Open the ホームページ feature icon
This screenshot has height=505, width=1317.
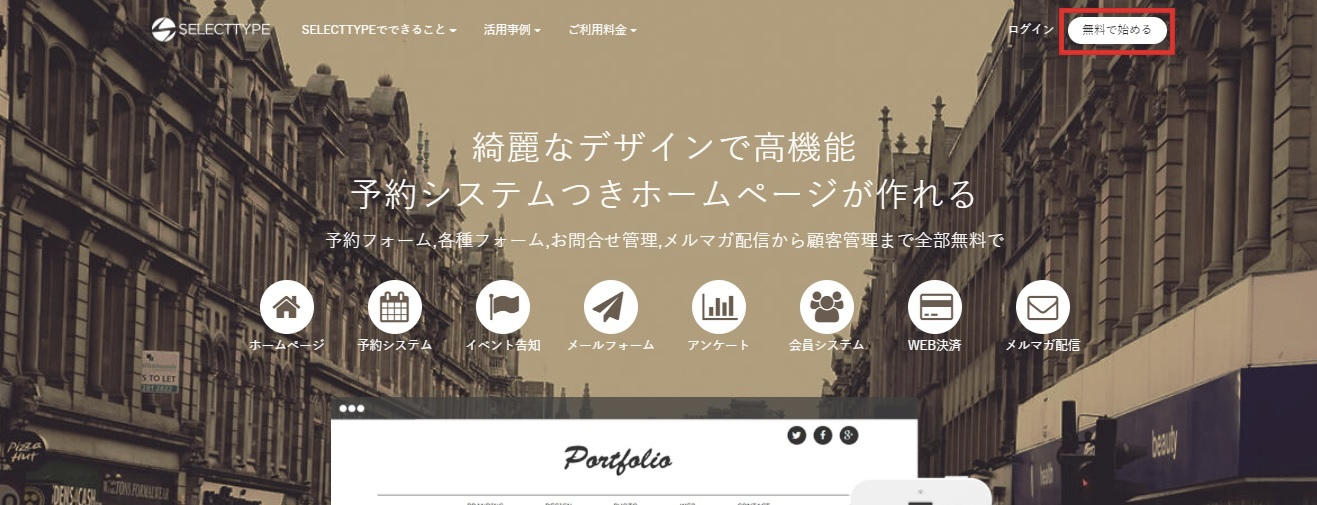pyautogui.click(x=287, y=307)
